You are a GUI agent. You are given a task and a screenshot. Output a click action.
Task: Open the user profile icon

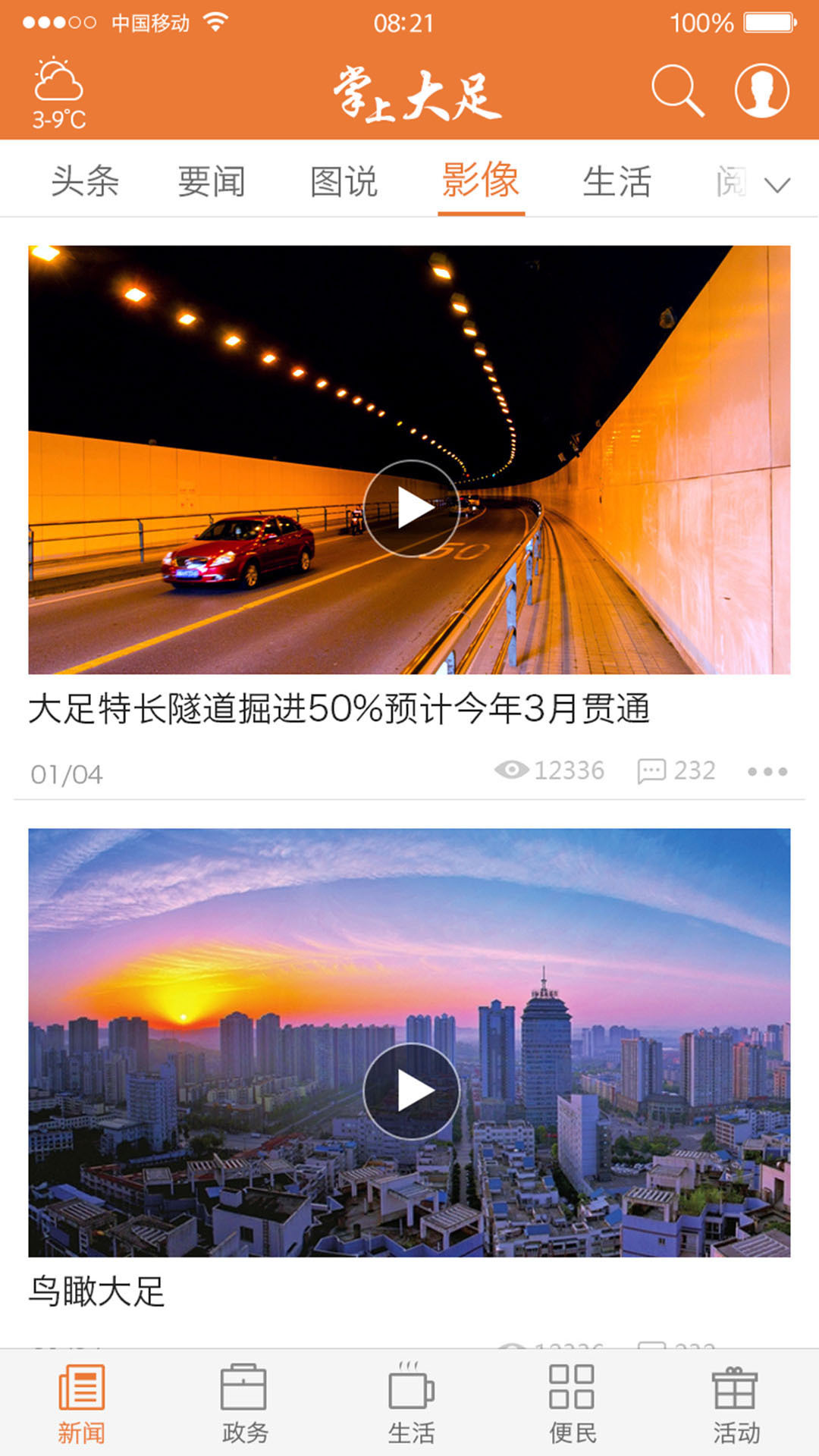[762, 91]
